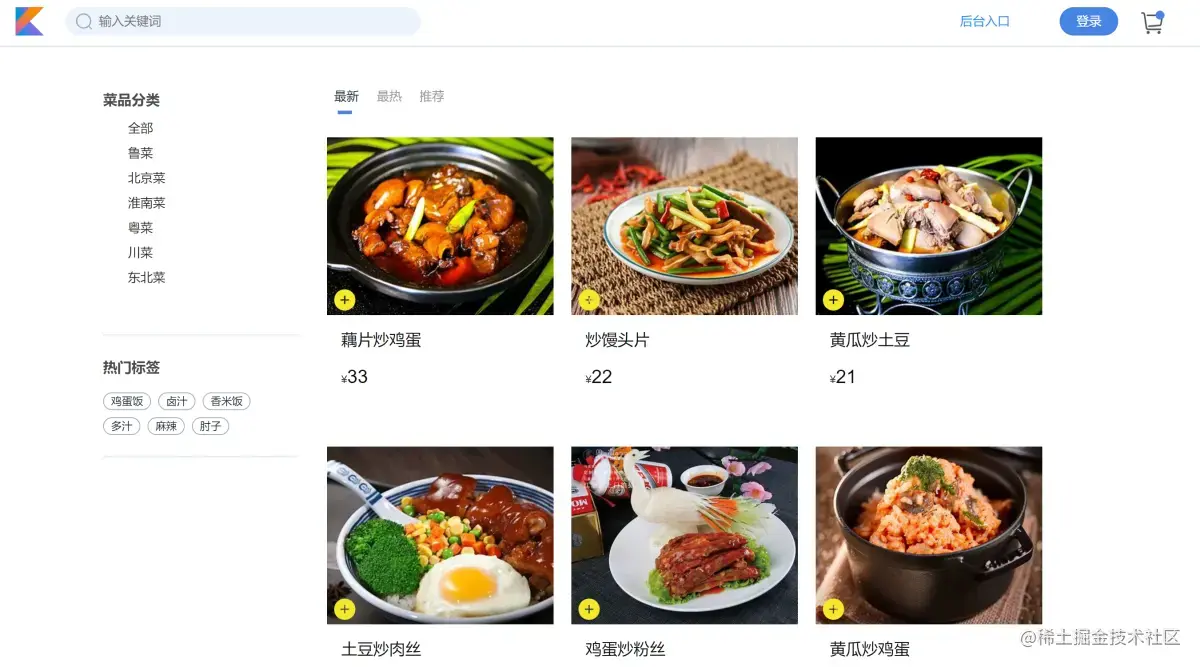Filter by the 麻辣 tag
This screenshot has height=667, width=1200.
pyautogui.click(x=166, y=426)
